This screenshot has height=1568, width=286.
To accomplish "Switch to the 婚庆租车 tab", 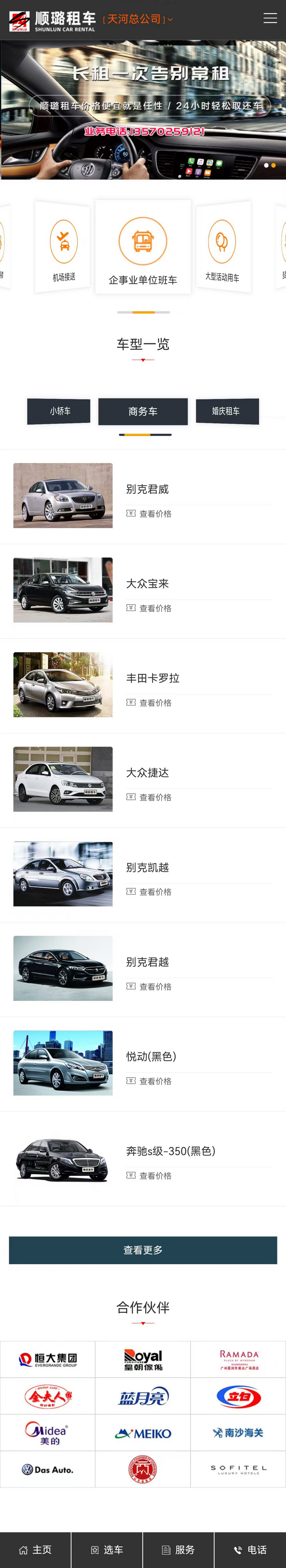I will click(226, 412).
